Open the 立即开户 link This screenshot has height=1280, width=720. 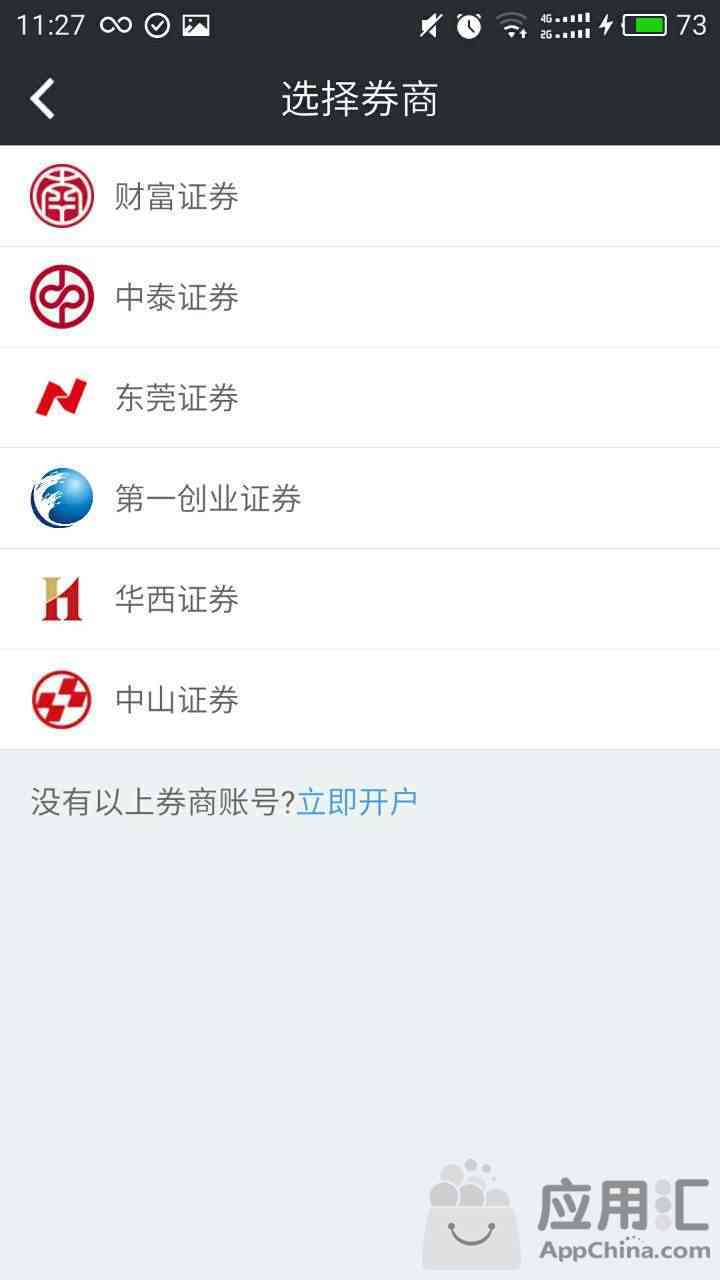(357, 802)
